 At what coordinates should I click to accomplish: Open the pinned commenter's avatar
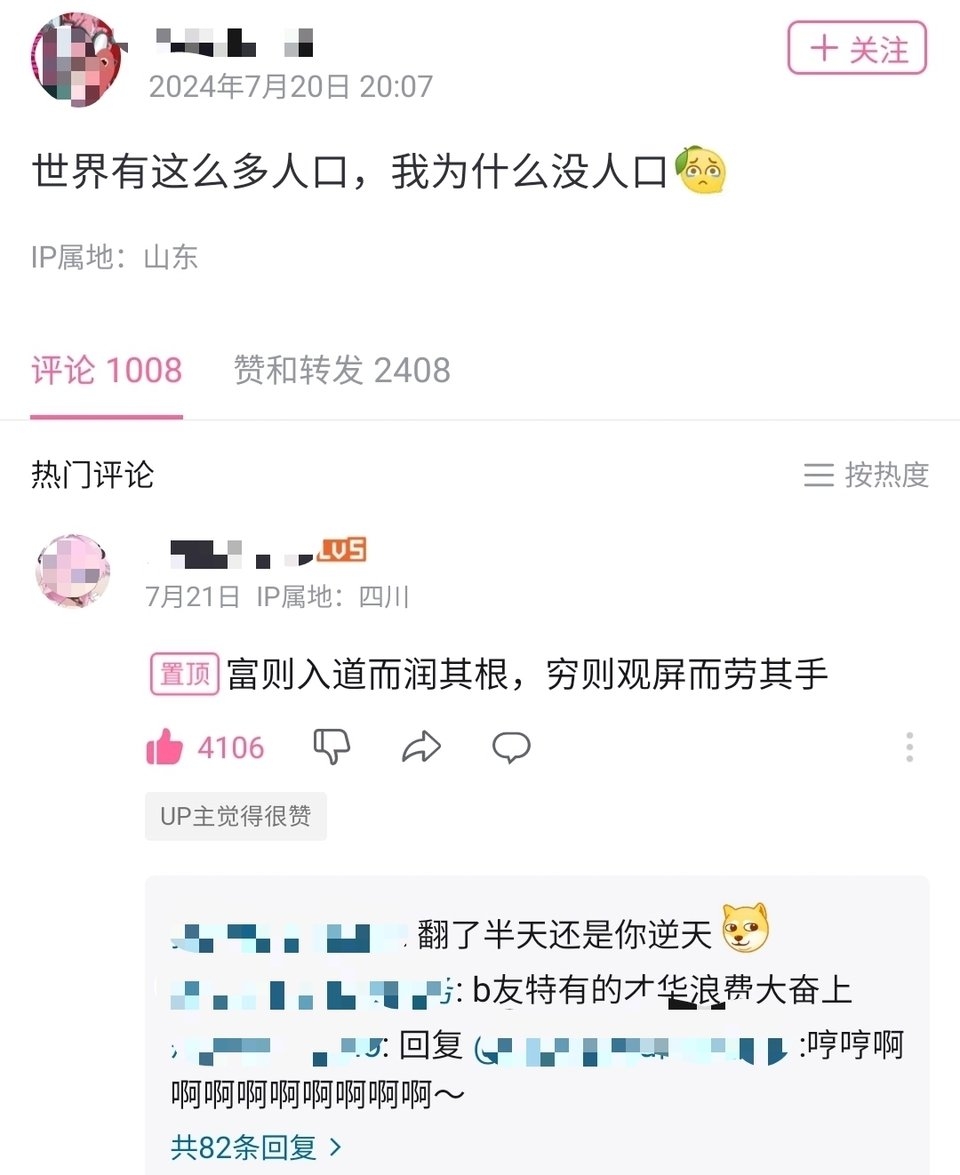pos(73,571)
